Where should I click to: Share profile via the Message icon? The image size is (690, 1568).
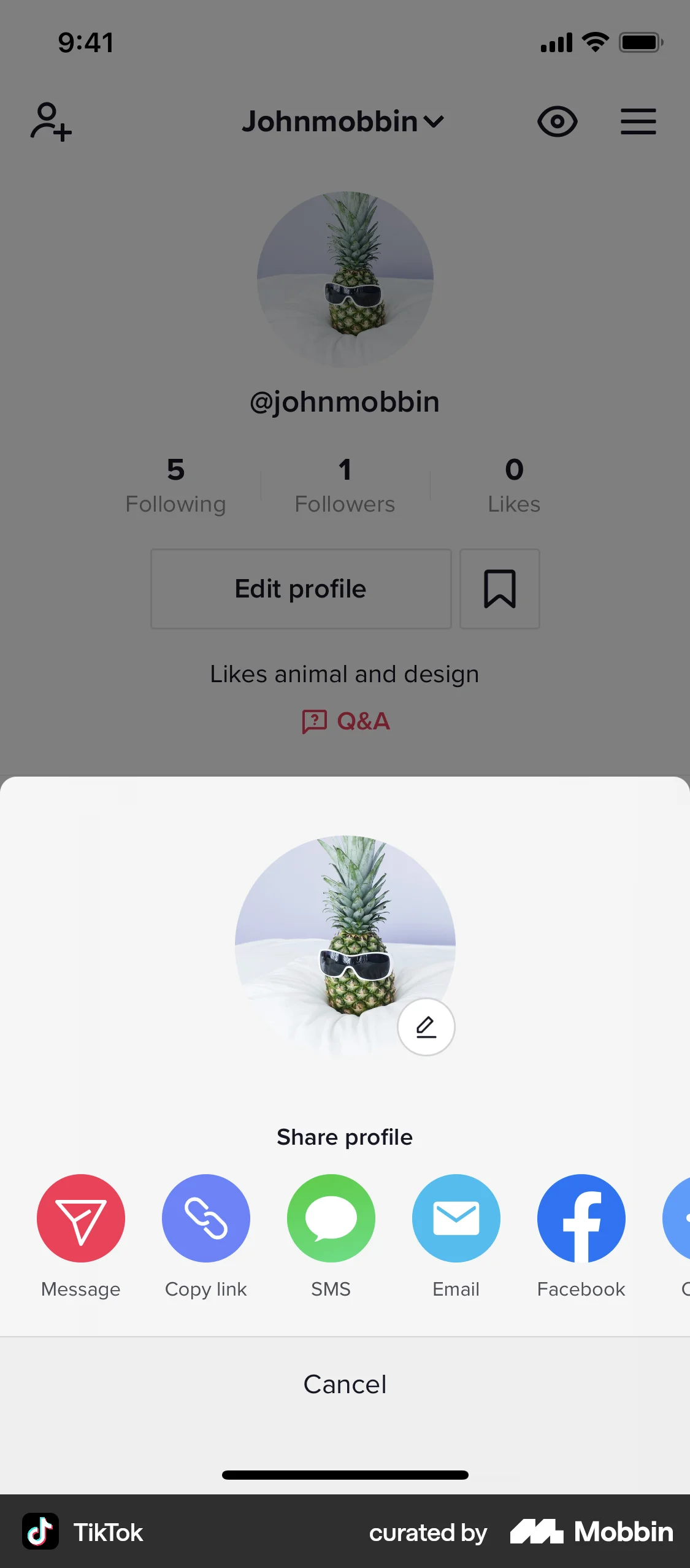click(80, 1218)
